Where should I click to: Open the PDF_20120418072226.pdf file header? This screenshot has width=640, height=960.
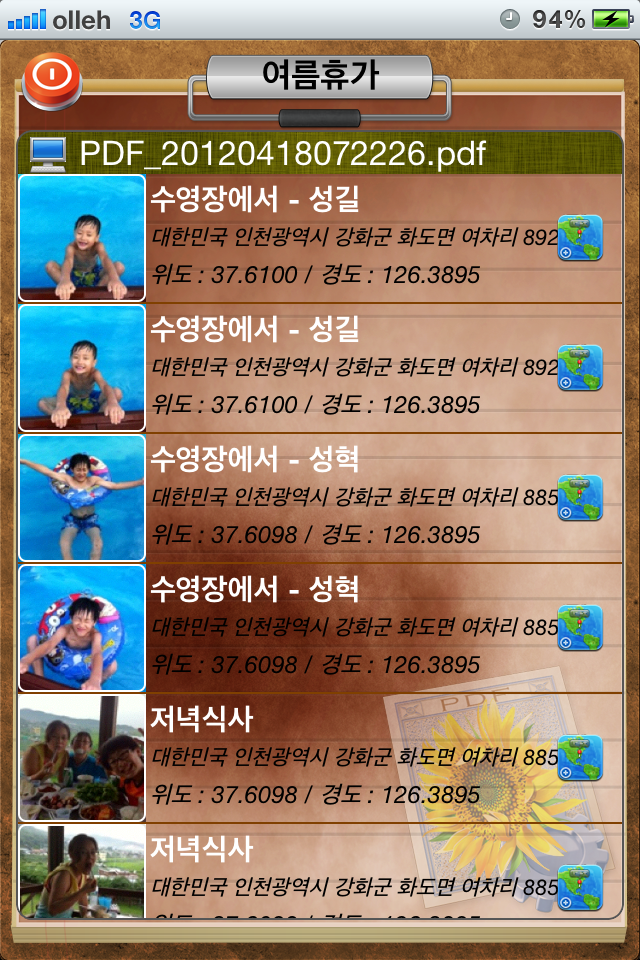(282, 153)
